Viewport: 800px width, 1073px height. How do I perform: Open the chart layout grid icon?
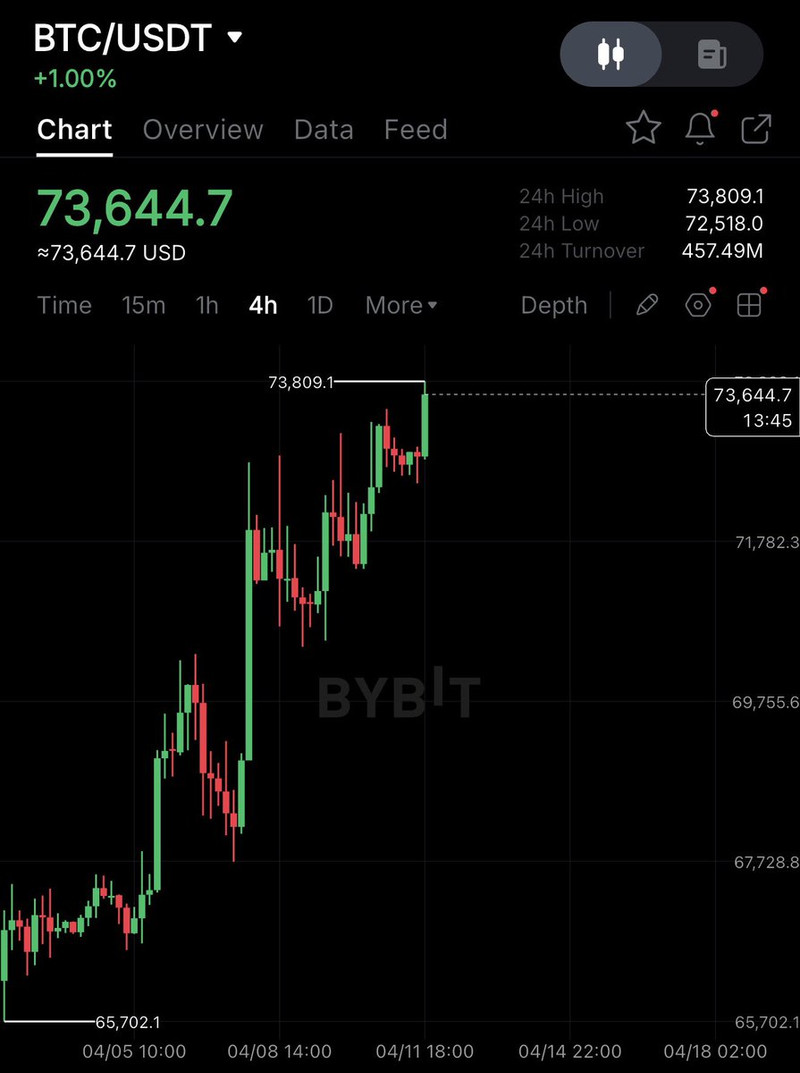749,305
